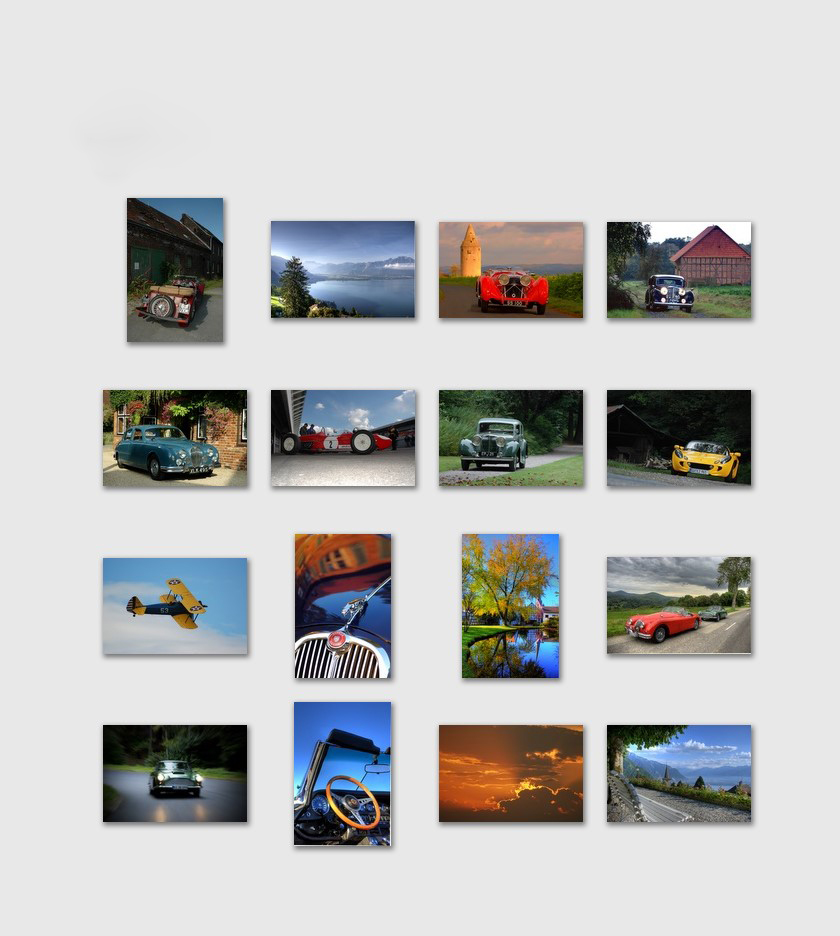Viewport: 840px width, 936px height.
Task: Open the mountain lake landscape photo
Action: coord(343,270)
